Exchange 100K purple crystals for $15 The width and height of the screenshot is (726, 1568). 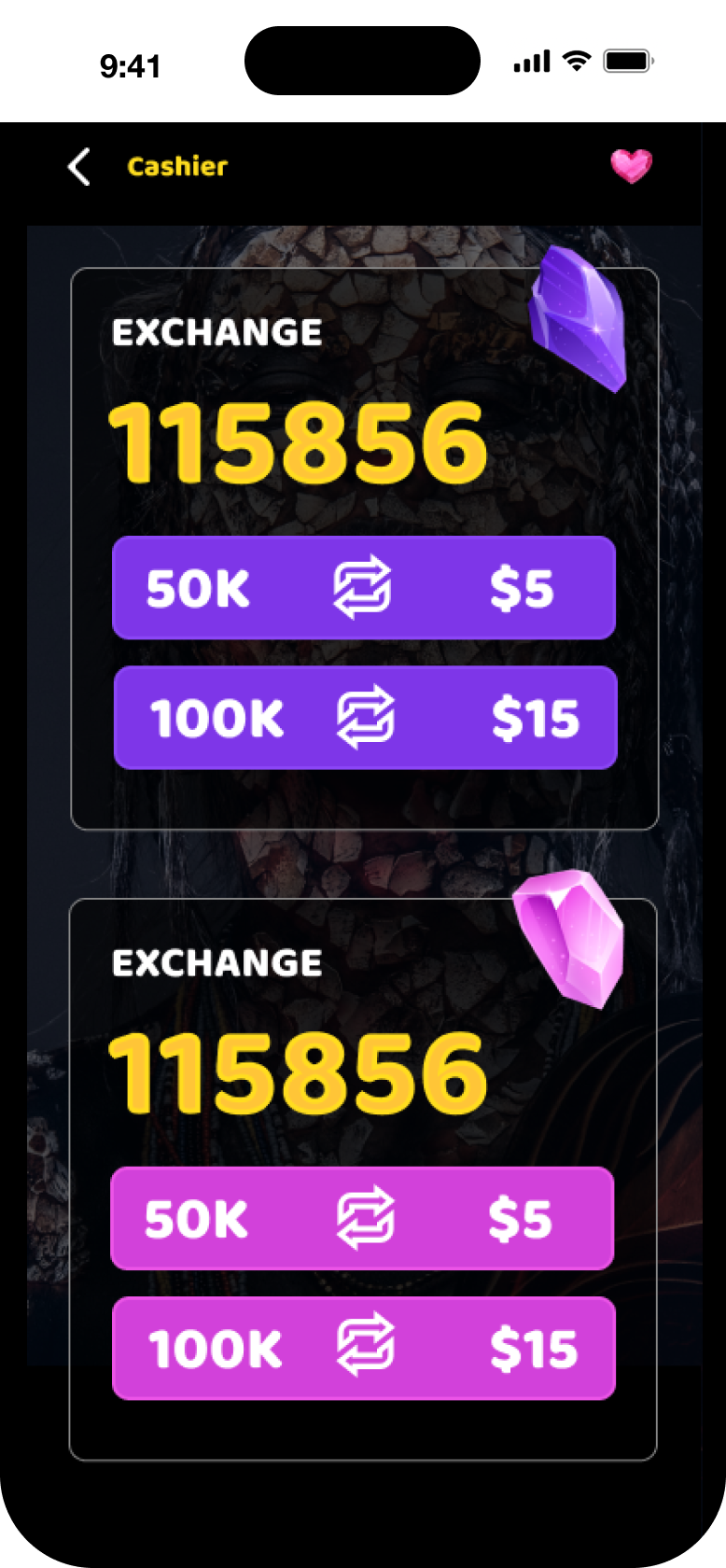coord(365,718)
